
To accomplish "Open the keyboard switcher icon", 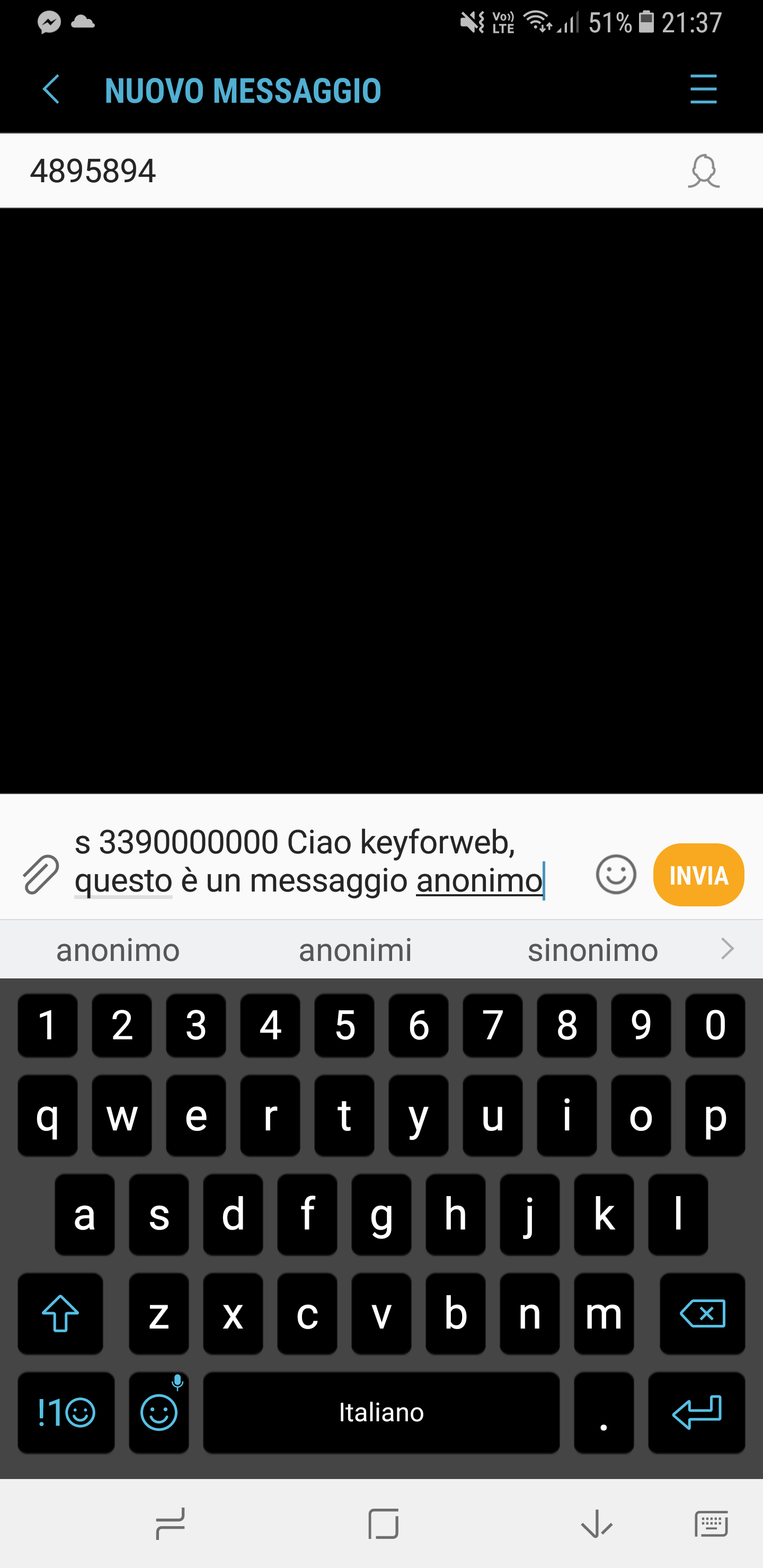I will 711,1524.
